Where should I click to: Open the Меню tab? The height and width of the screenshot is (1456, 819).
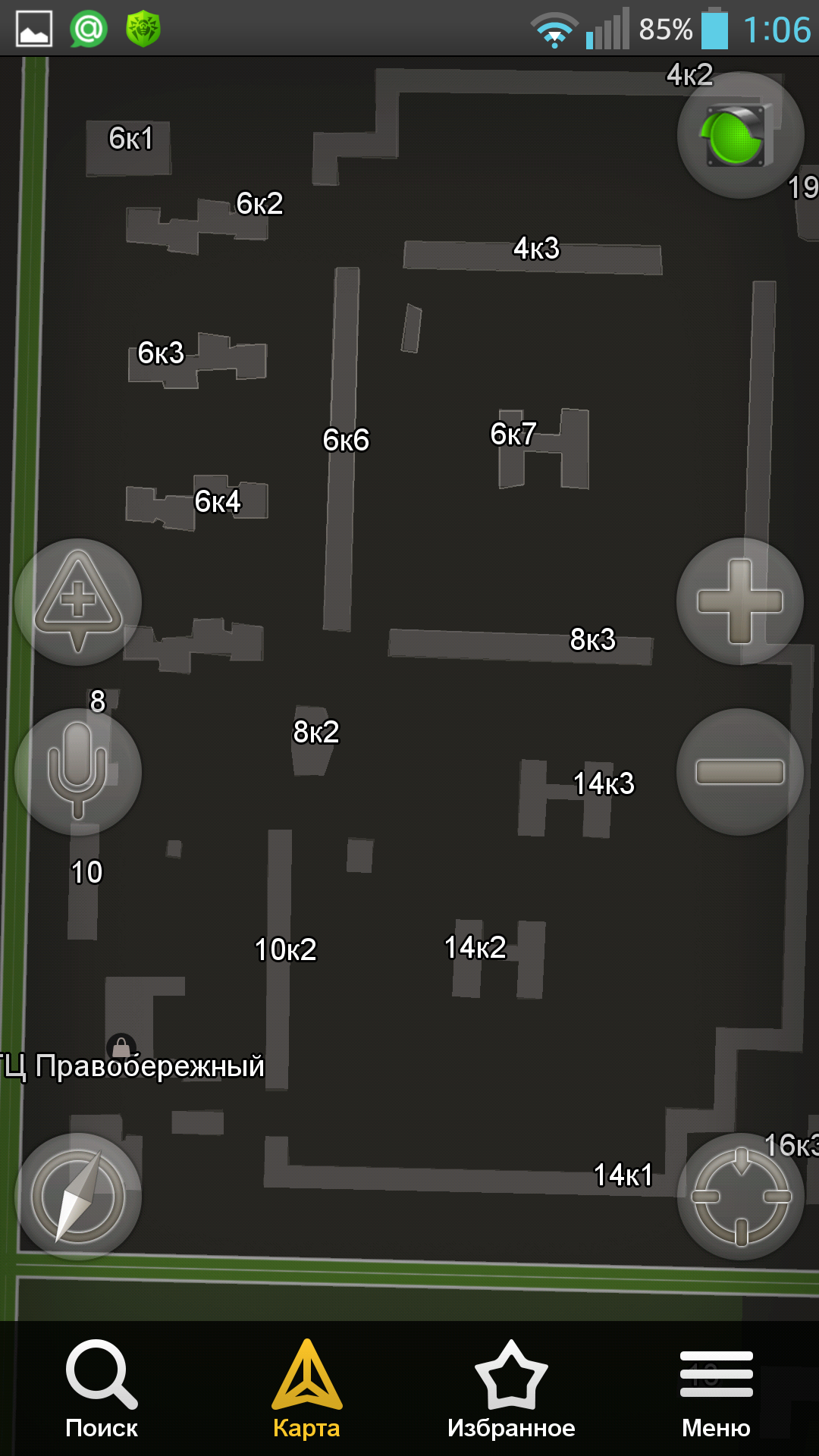point(717,1389)
